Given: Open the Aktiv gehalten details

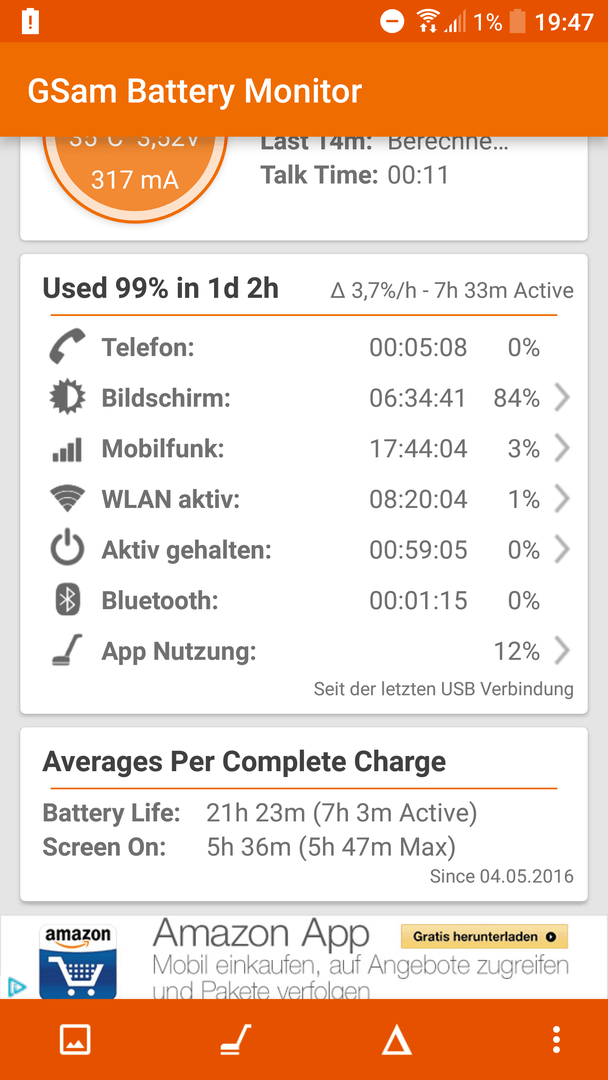Looking at the screenshot, I should [x=304, y=550].
